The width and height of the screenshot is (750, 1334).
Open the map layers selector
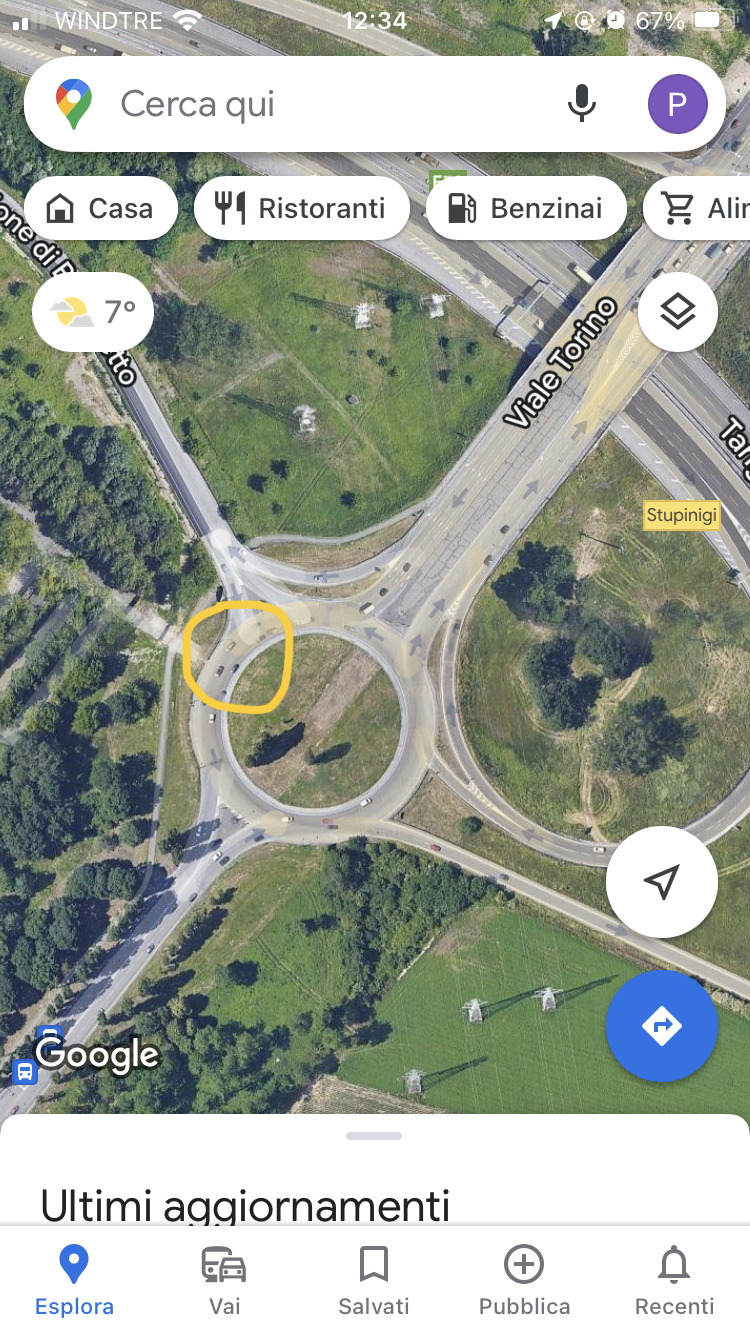[677, 312]
